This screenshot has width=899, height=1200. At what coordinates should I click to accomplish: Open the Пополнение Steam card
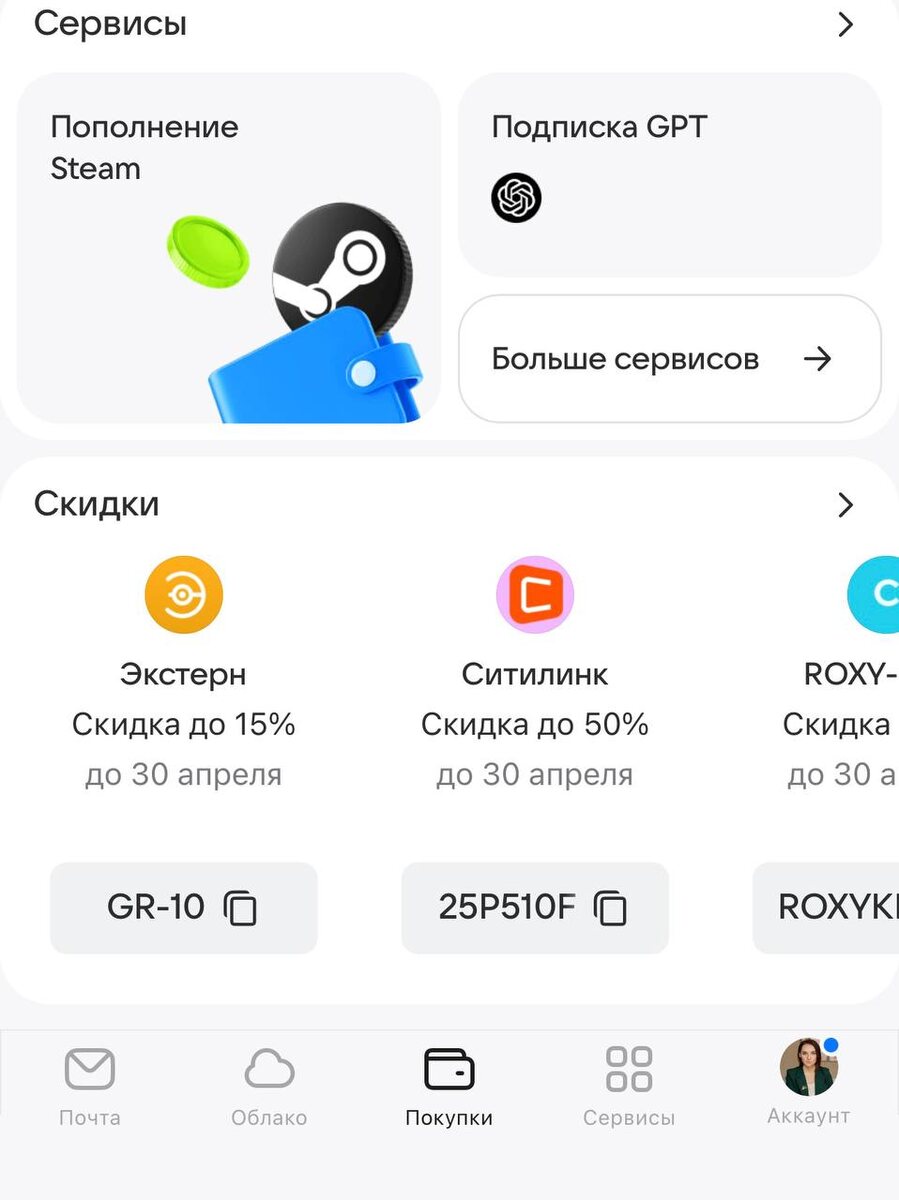[229, 248]
